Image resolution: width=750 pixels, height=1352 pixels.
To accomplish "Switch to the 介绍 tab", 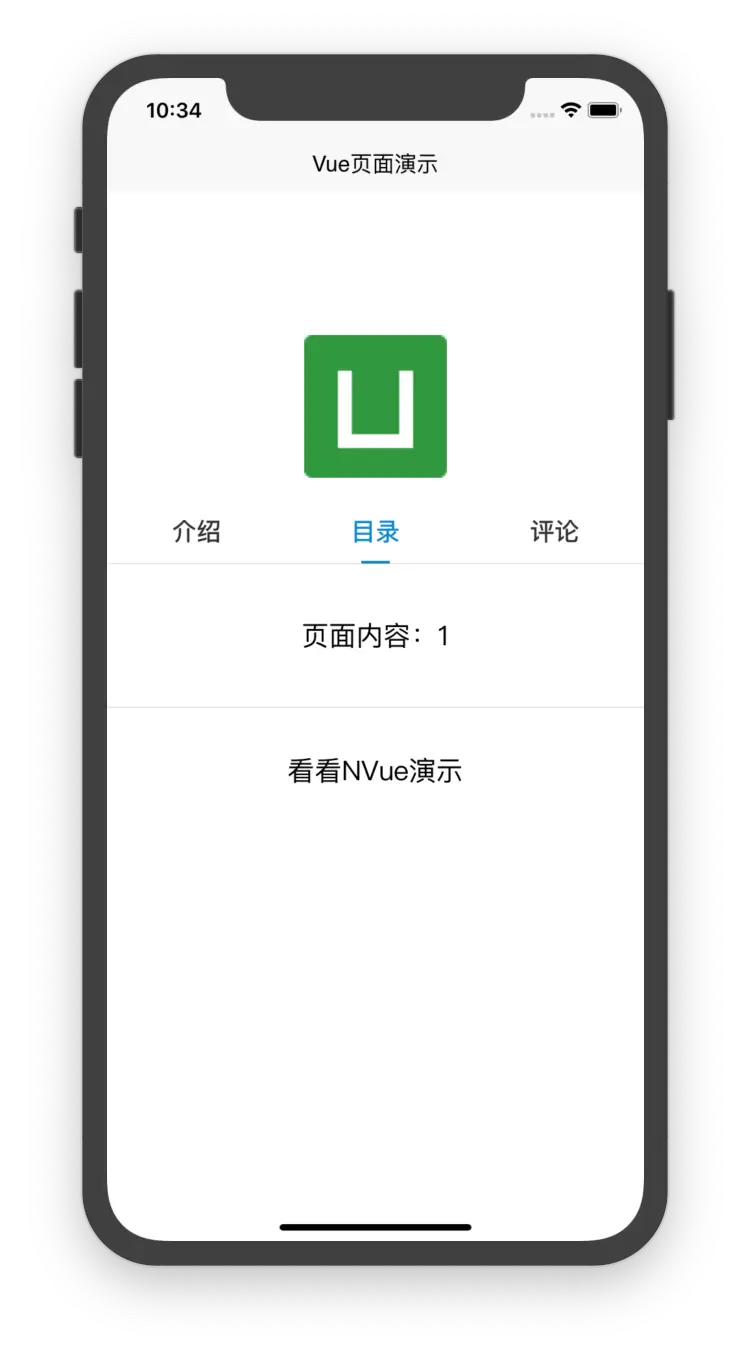I will pyautogui.click(x=197, y=532).
